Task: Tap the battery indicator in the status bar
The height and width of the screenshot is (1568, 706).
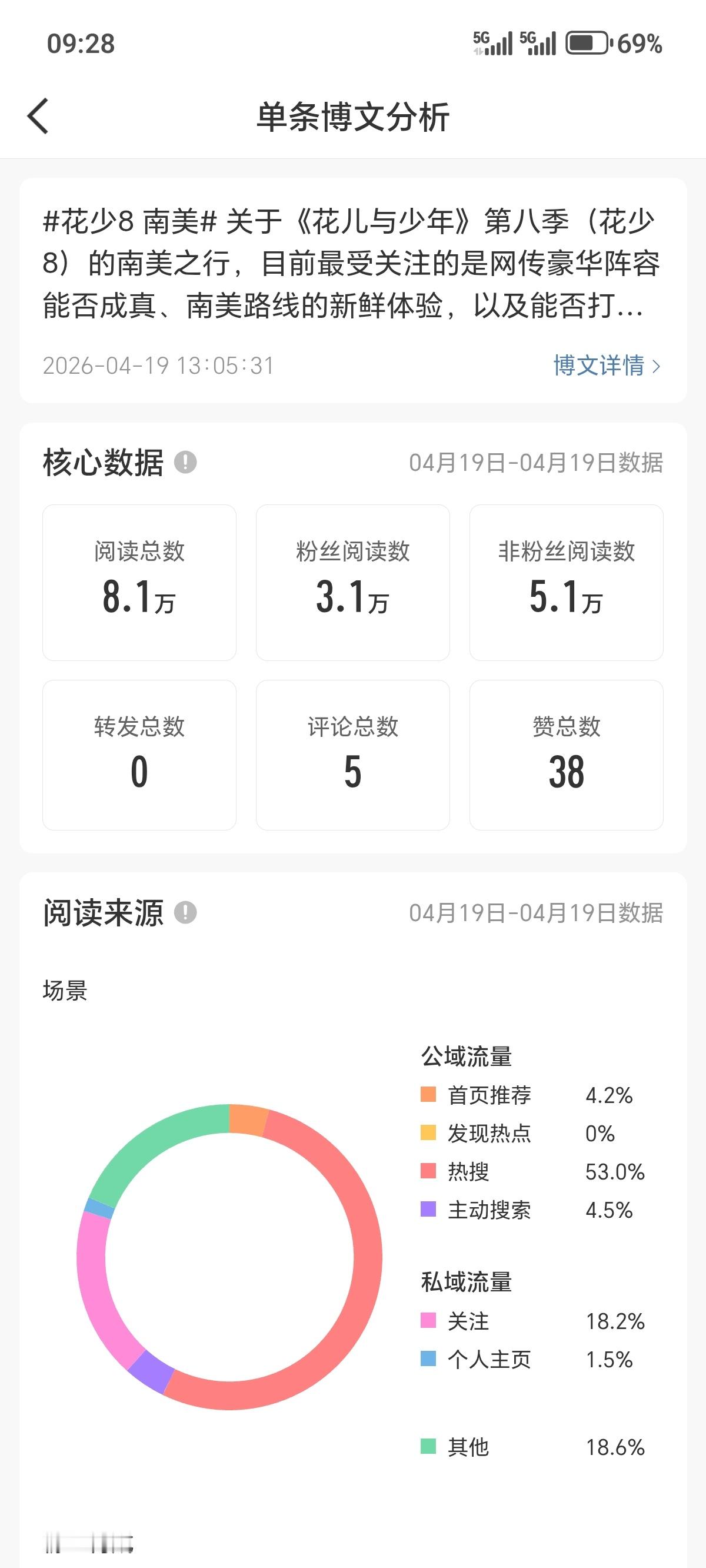Action: [x=586, y=42]
